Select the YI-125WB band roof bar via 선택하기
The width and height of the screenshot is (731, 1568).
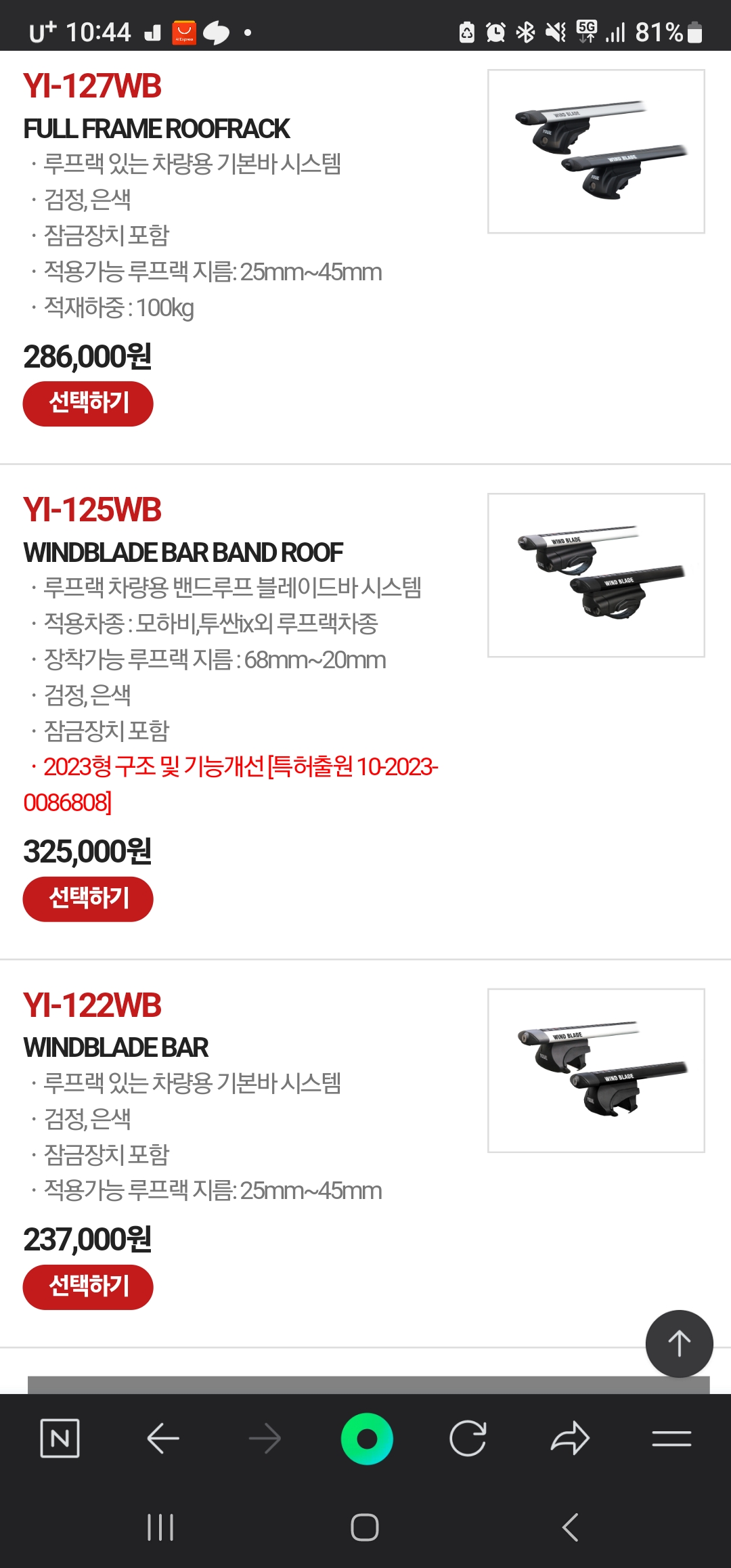(x=88, y=898)
